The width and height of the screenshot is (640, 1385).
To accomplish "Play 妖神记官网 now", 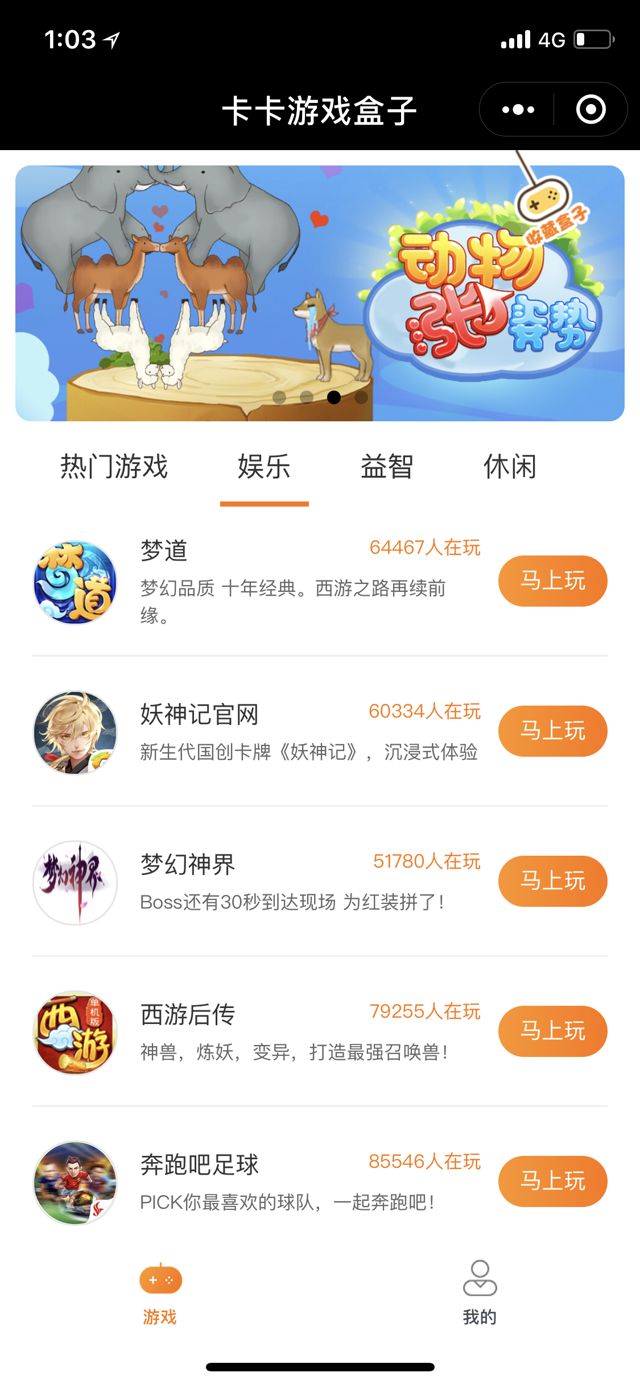I will pos(552,731).
